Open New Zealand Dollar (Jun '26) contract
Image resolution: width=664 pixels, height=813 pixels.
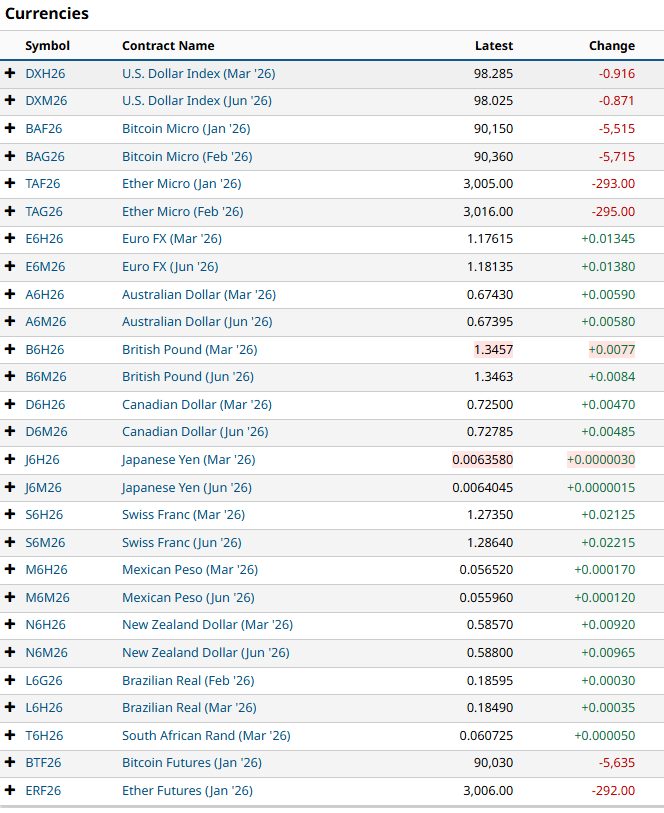(205, 653)
